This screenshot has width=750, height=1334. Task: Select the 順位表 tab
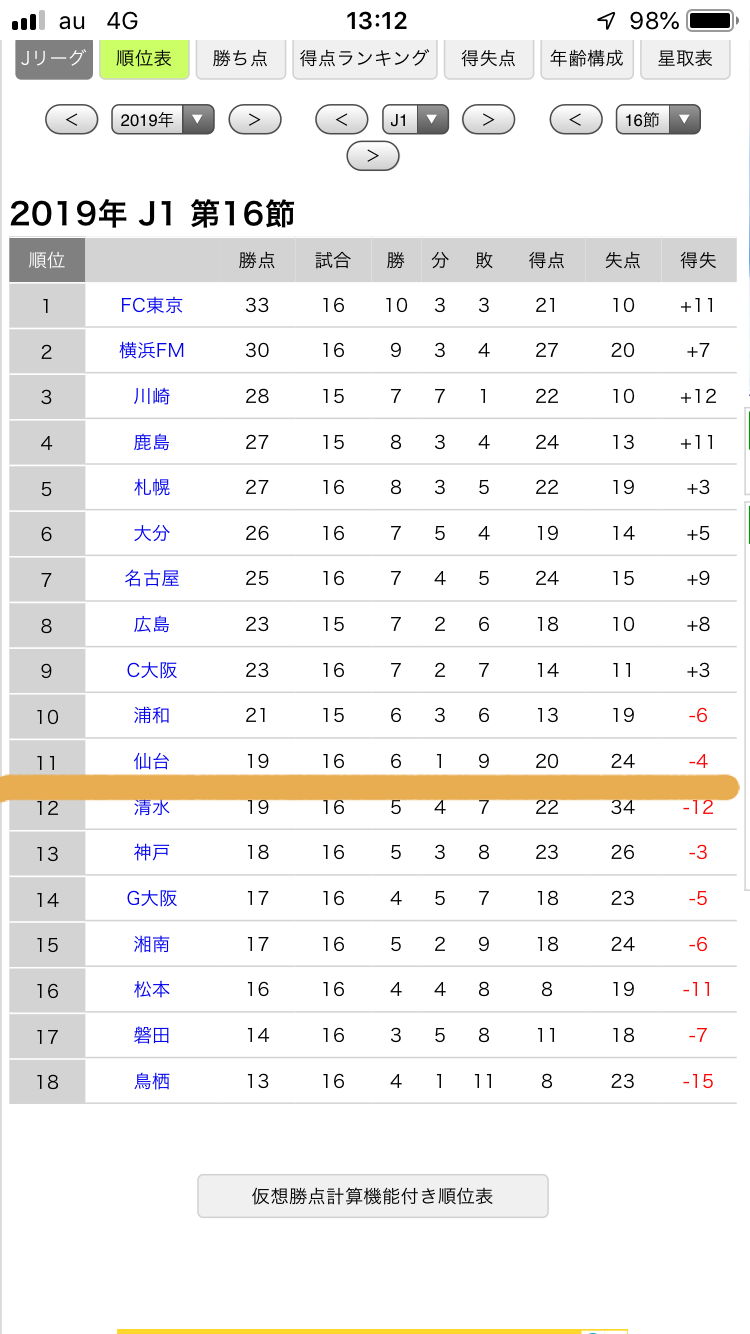144,59
